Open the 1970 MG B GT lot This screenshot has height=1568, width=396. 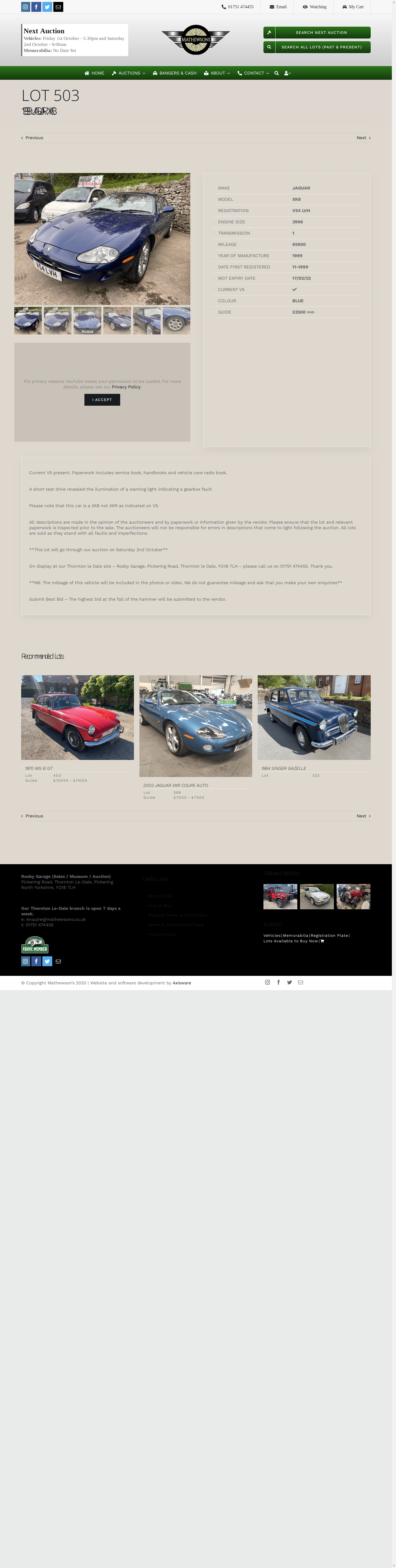tap(77, 717)
